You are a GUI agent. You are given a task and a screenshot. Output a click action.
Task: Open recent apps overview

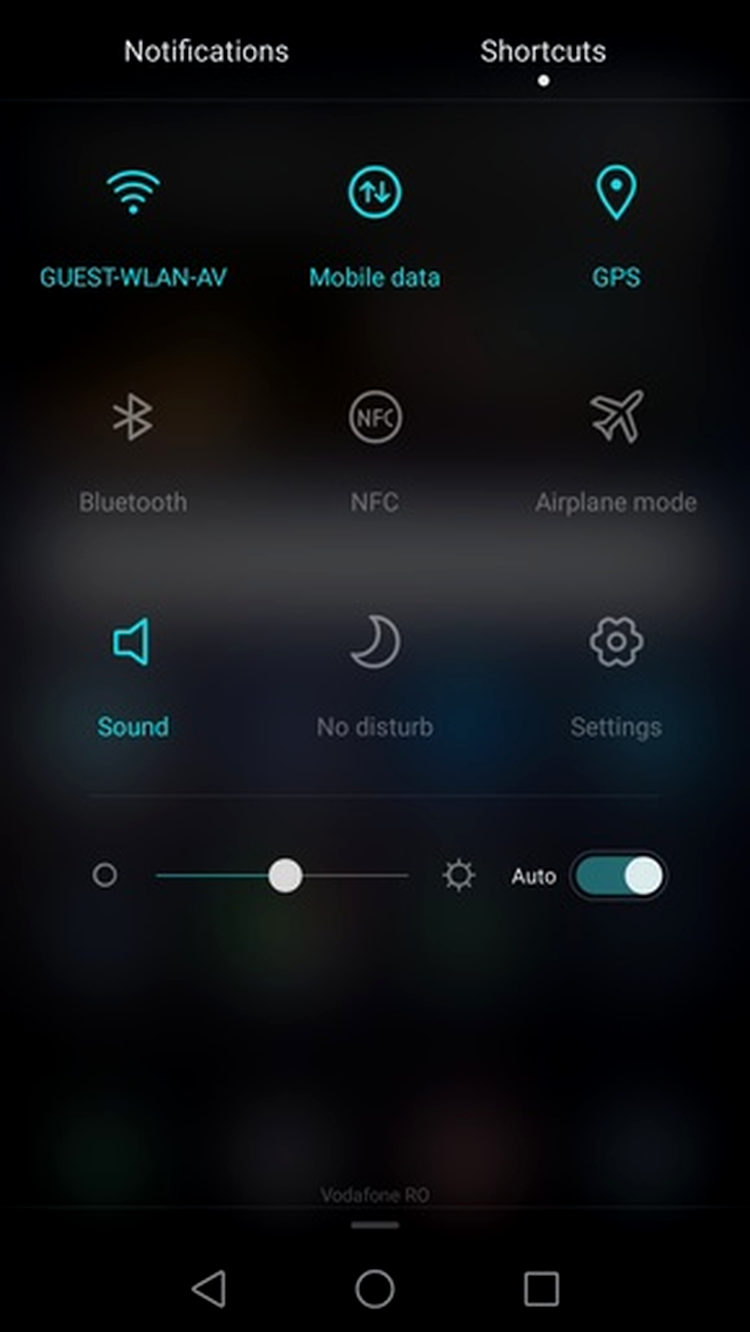541,1289
